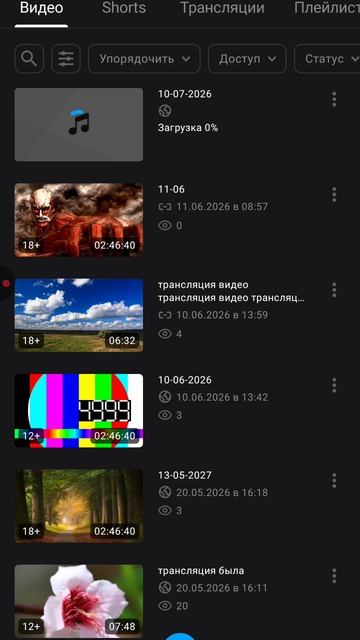The width and height of the screenshot is (360, 640).
Task: Open options for трансляция была video
Action: [334, 576]
